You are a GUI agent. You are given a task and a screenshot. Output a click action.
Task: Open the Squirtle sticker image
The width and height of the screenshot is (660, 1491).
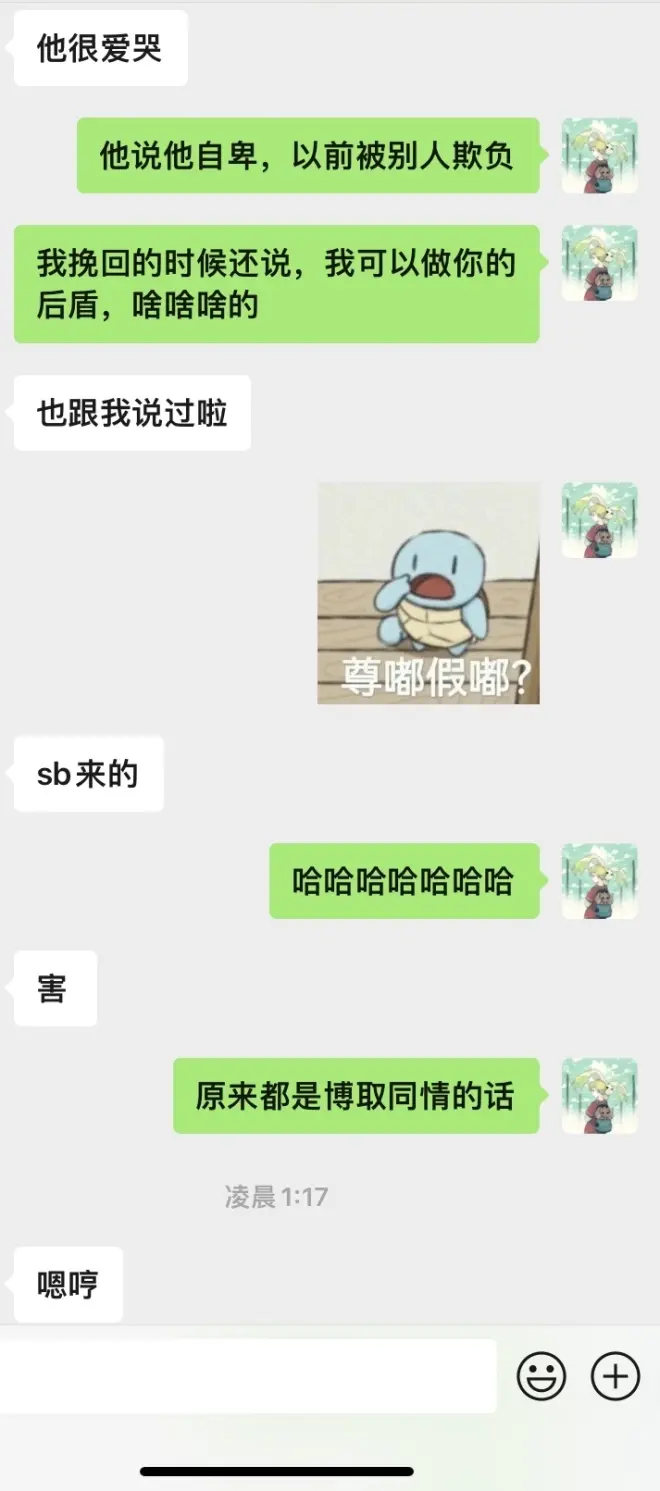tap(428, 593)
